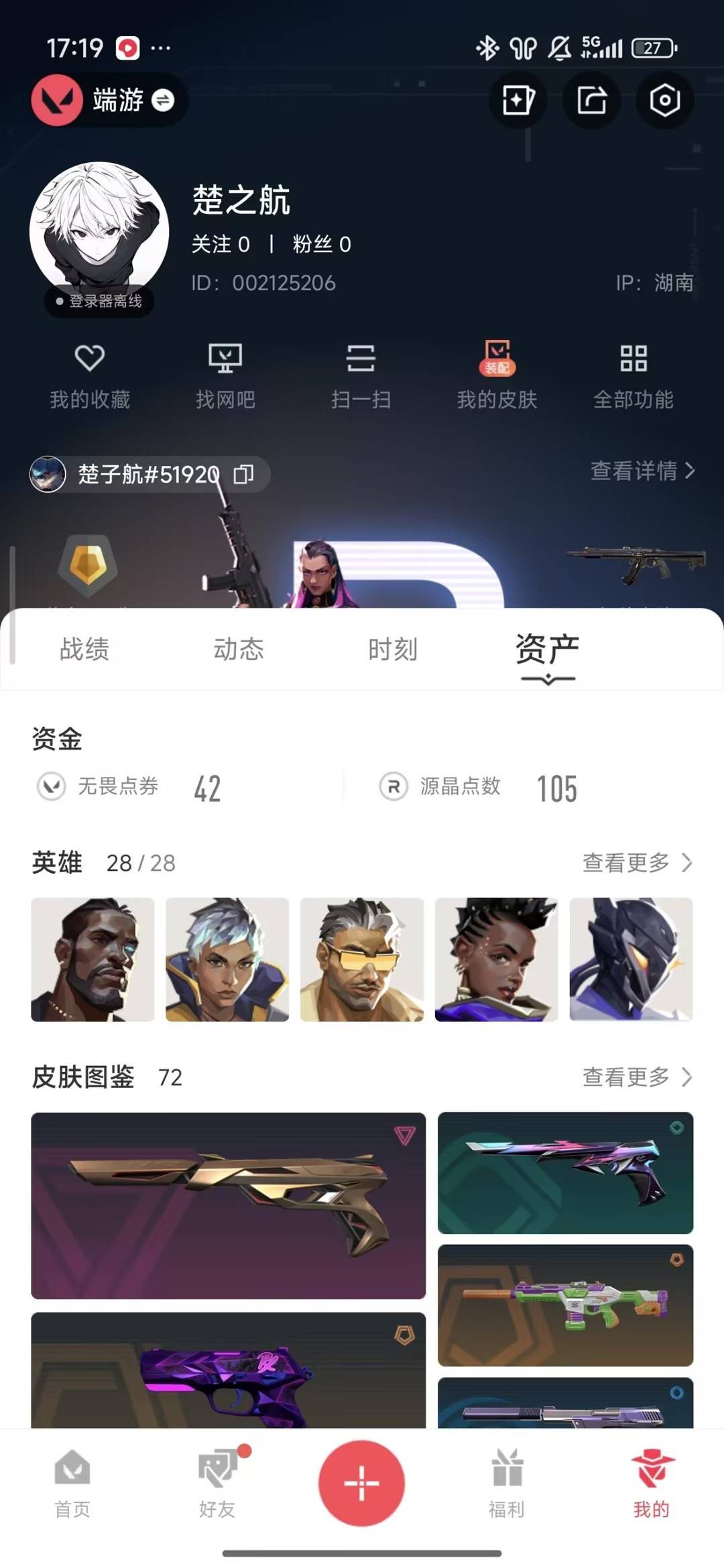This screenshot has height=1568, width=724.
Task: Open the gold pistol skin card
Action: coord(228,1205)
